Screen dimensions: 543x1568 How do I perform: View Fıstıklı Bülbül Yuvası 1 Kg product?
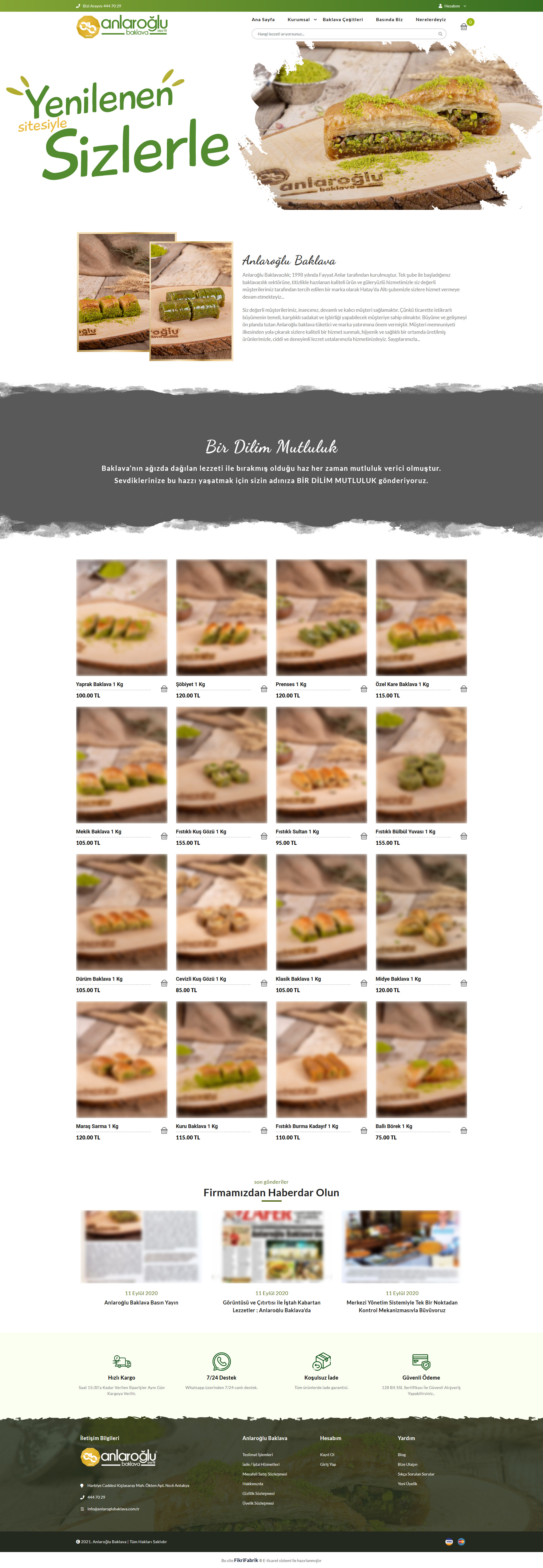[x=405, y=831]
